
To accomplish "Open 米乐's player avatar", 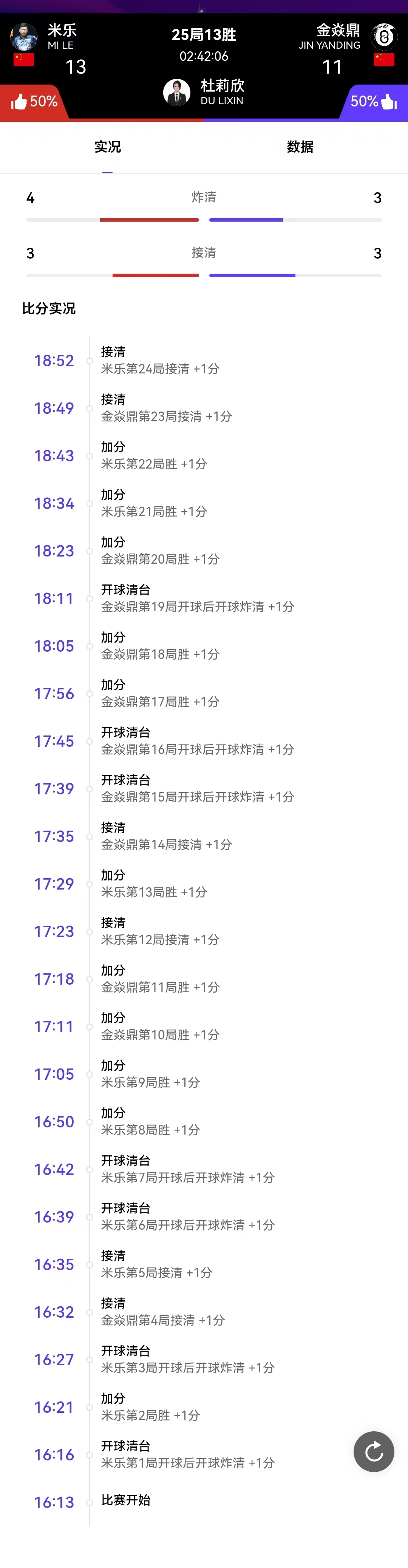I will [x=24, y=37].
